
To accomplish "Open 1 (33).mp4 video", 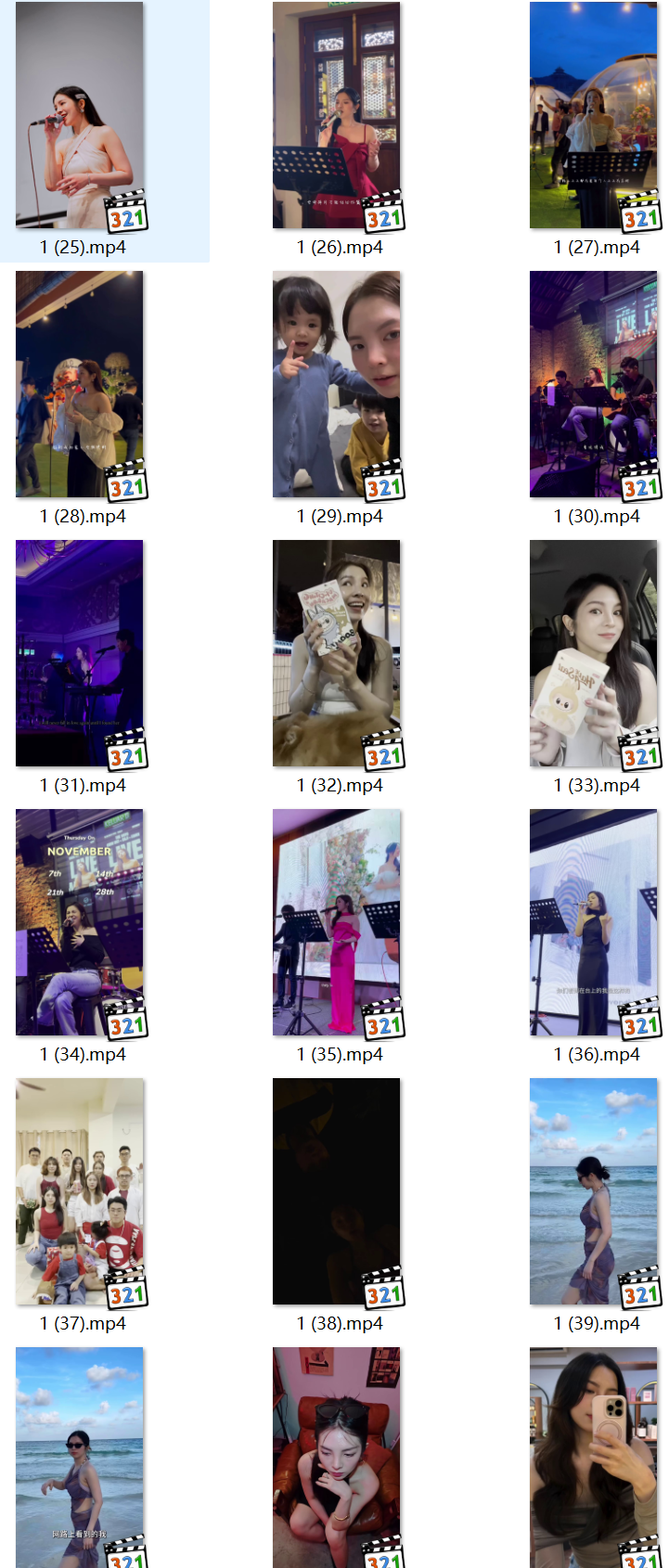I will [594, 653].
